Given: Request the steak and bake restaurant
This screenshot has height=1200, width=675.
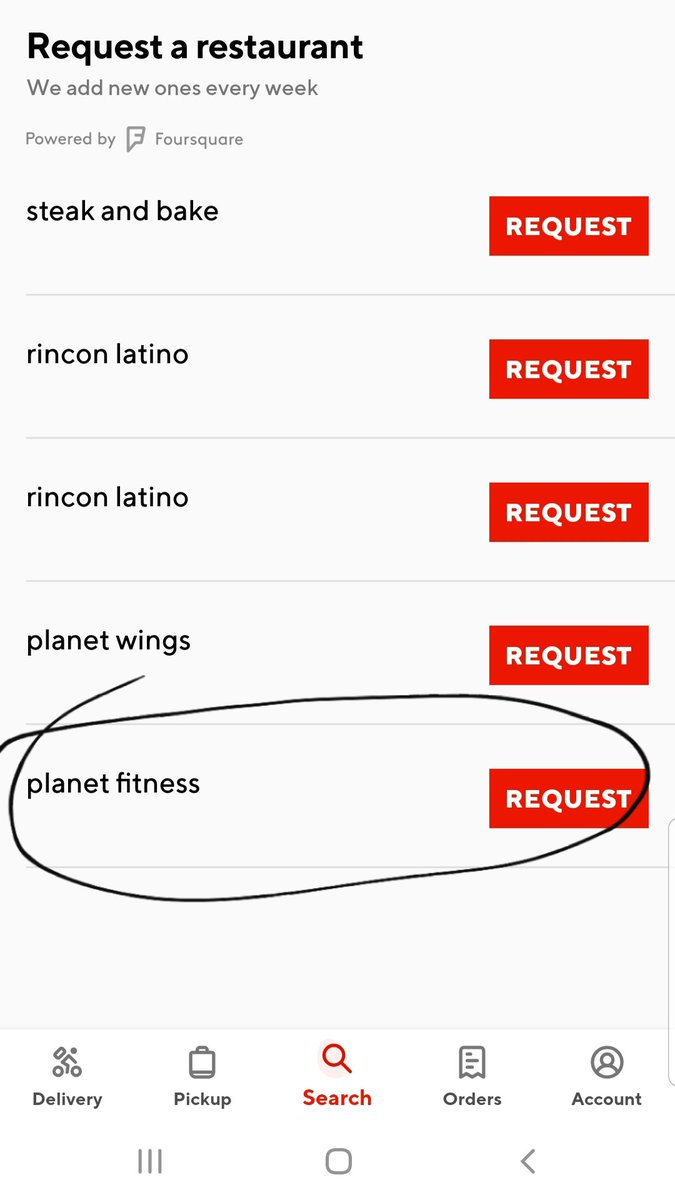Looking at the screenshot, I should (x=568, y=226).
